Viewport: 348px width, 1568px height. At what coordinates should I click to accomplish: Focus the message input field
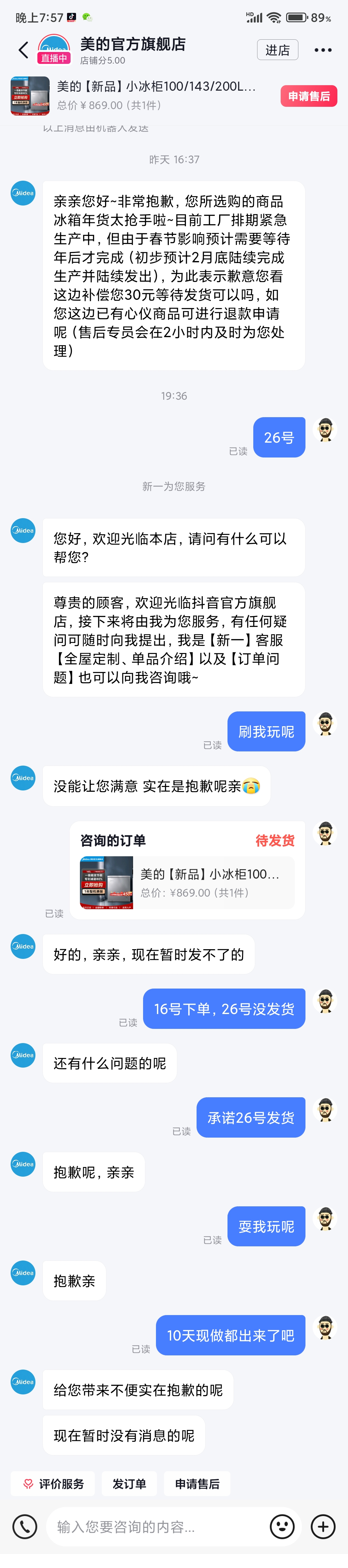coord(158,1527)
